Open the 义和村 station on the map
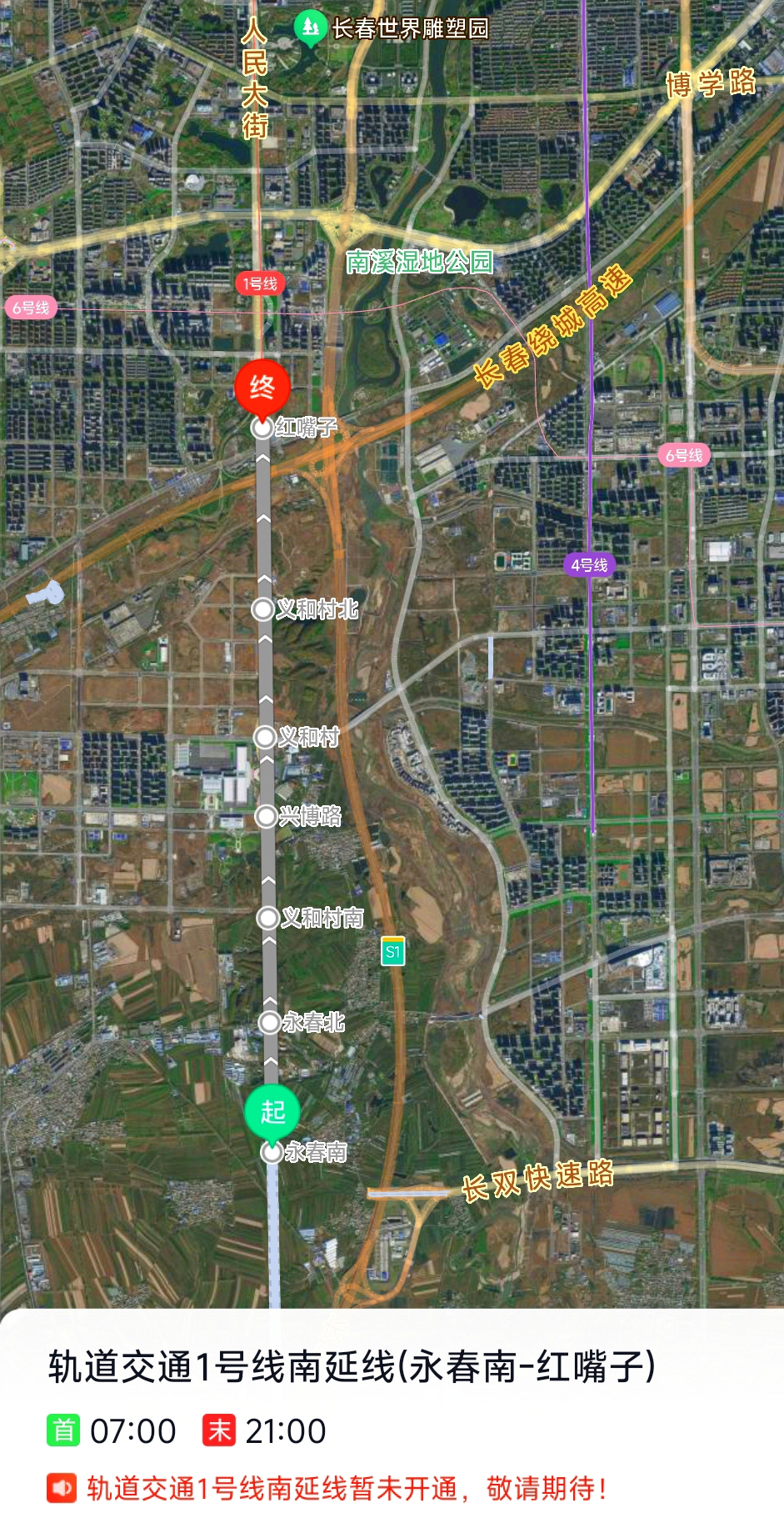The width and height of the screenshot is (784, 1538). [x=265, y=737]
